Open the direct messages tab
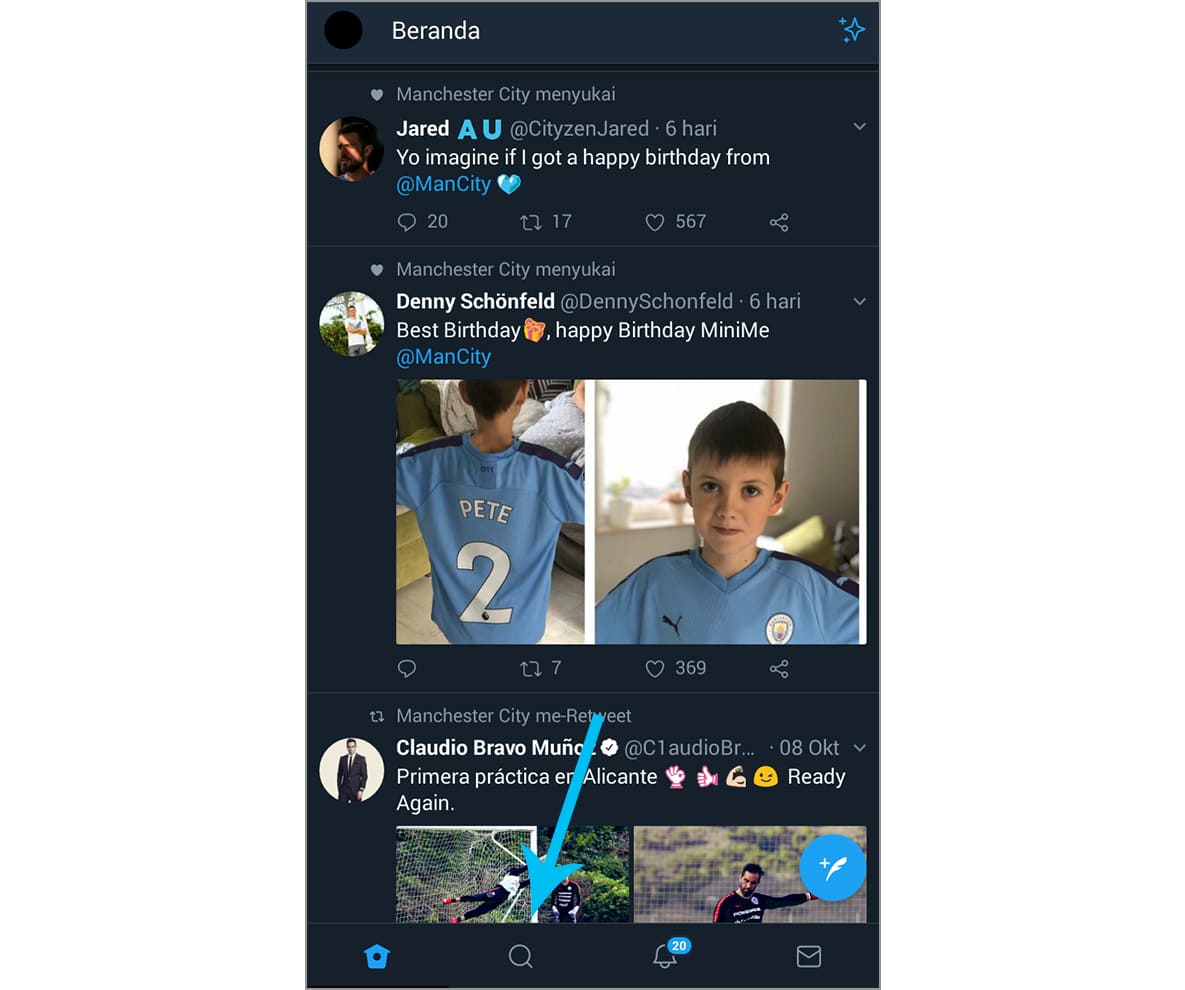The height and width of the screenshot is (990, 1185). coord(808,957)
